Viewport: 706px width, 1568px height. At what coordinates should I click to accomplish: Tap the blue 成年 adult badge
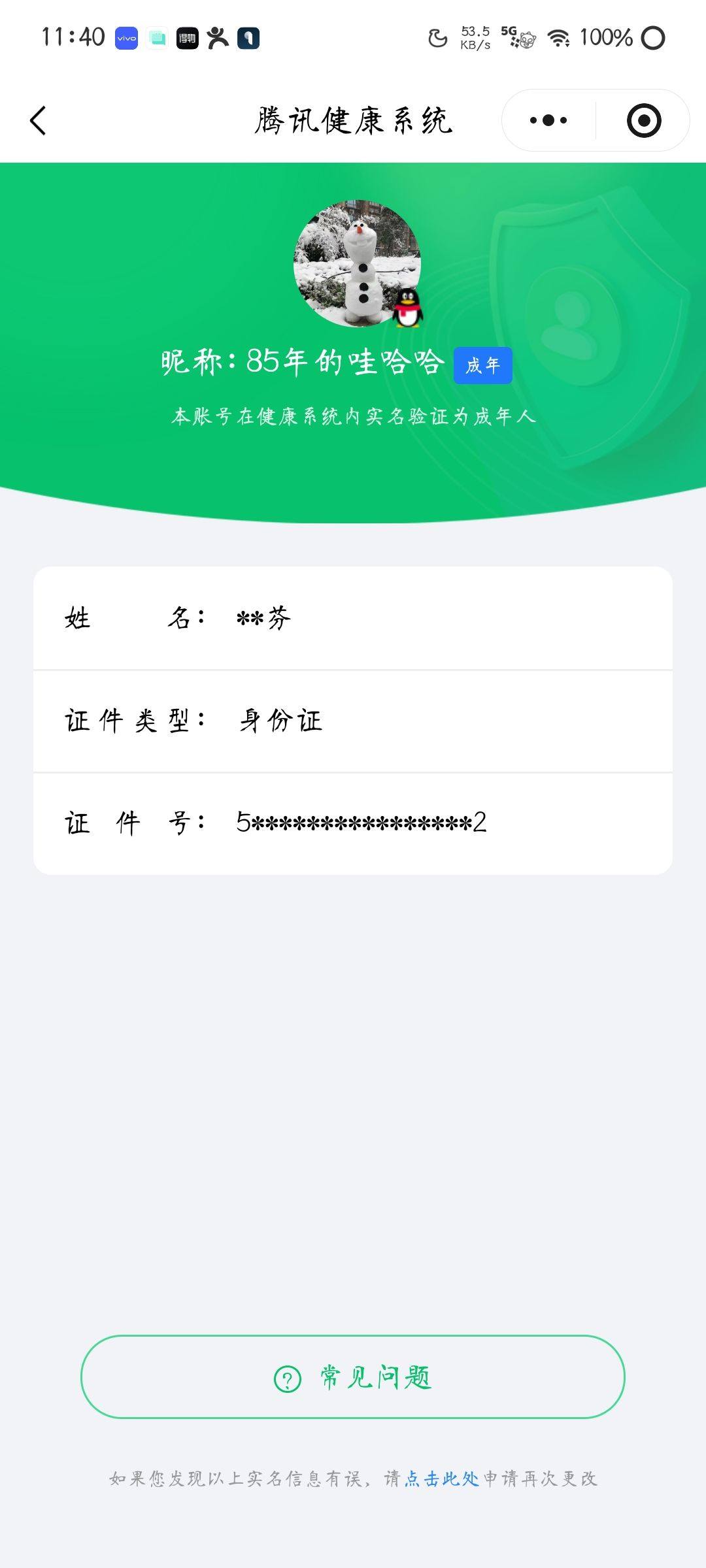click(x=484, y=366)
